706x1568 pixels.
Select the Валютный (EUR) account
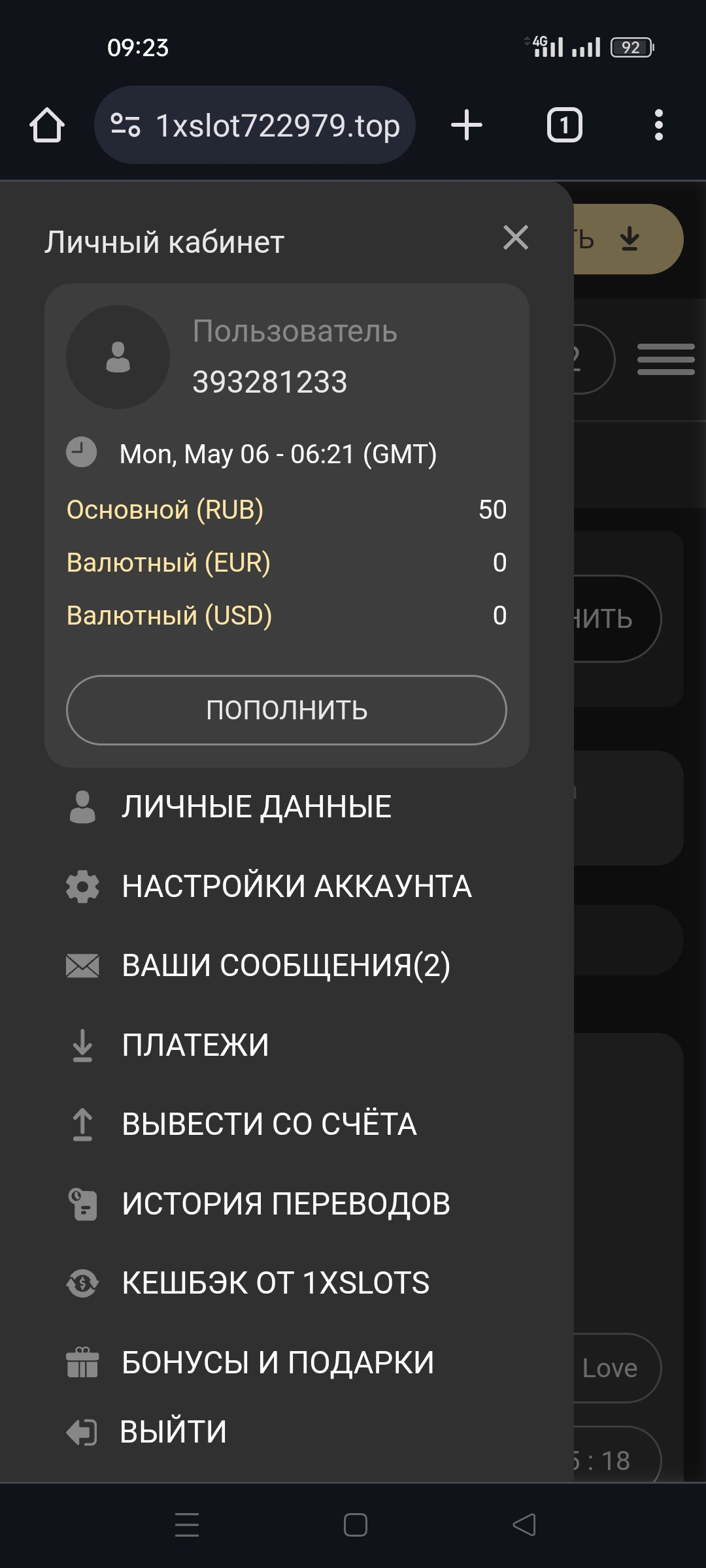(168, 563)
